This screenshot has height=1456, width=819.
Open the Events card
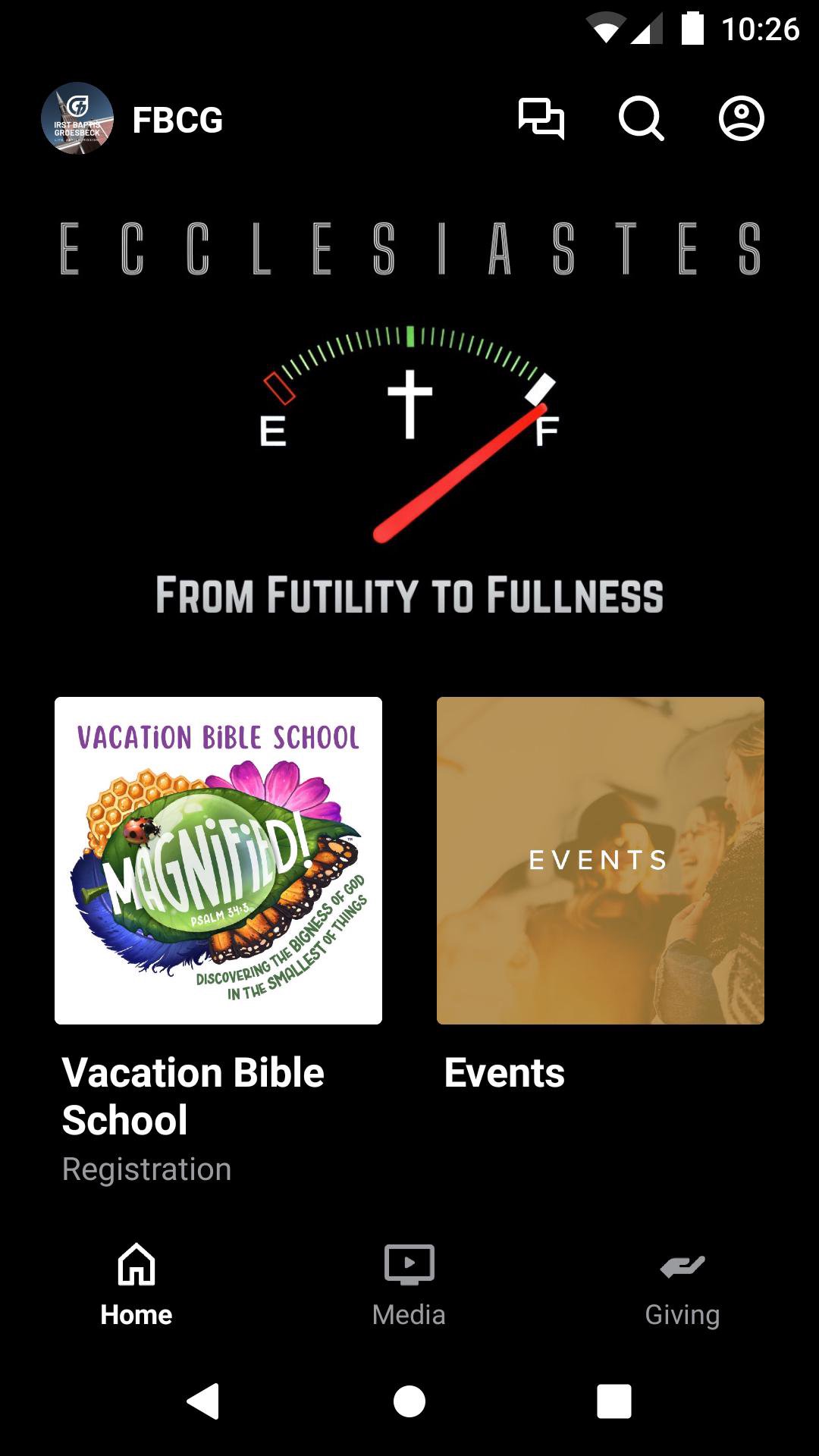(601, 861)
